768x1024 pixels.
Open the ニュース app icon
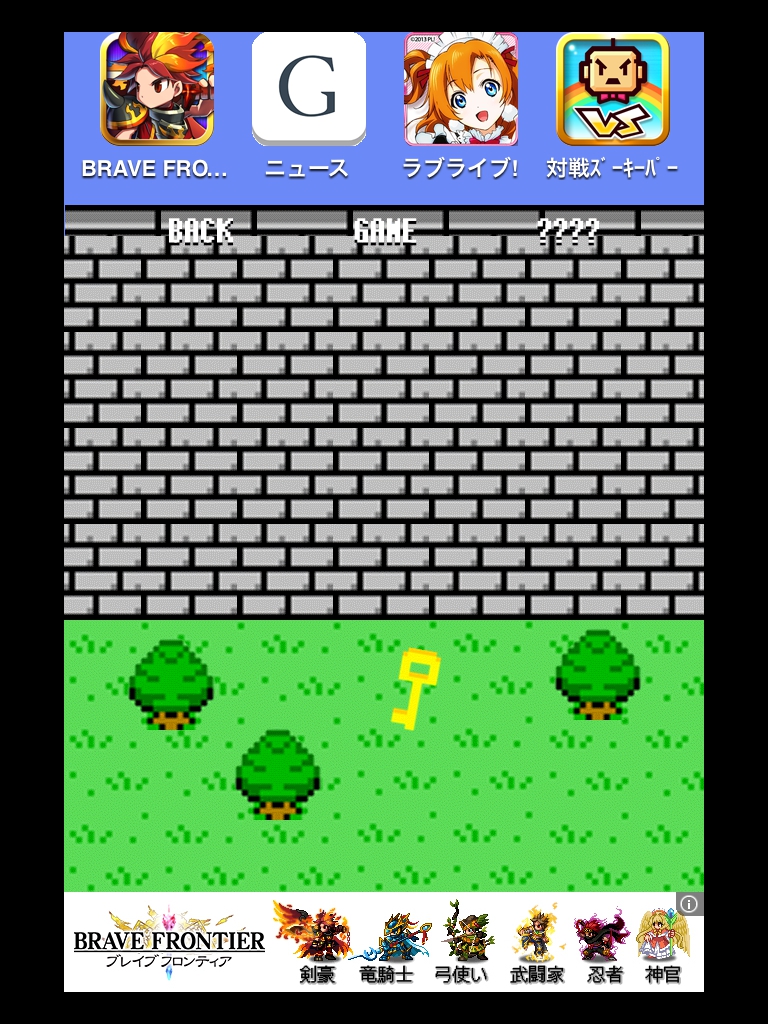(x=309, y=89)
